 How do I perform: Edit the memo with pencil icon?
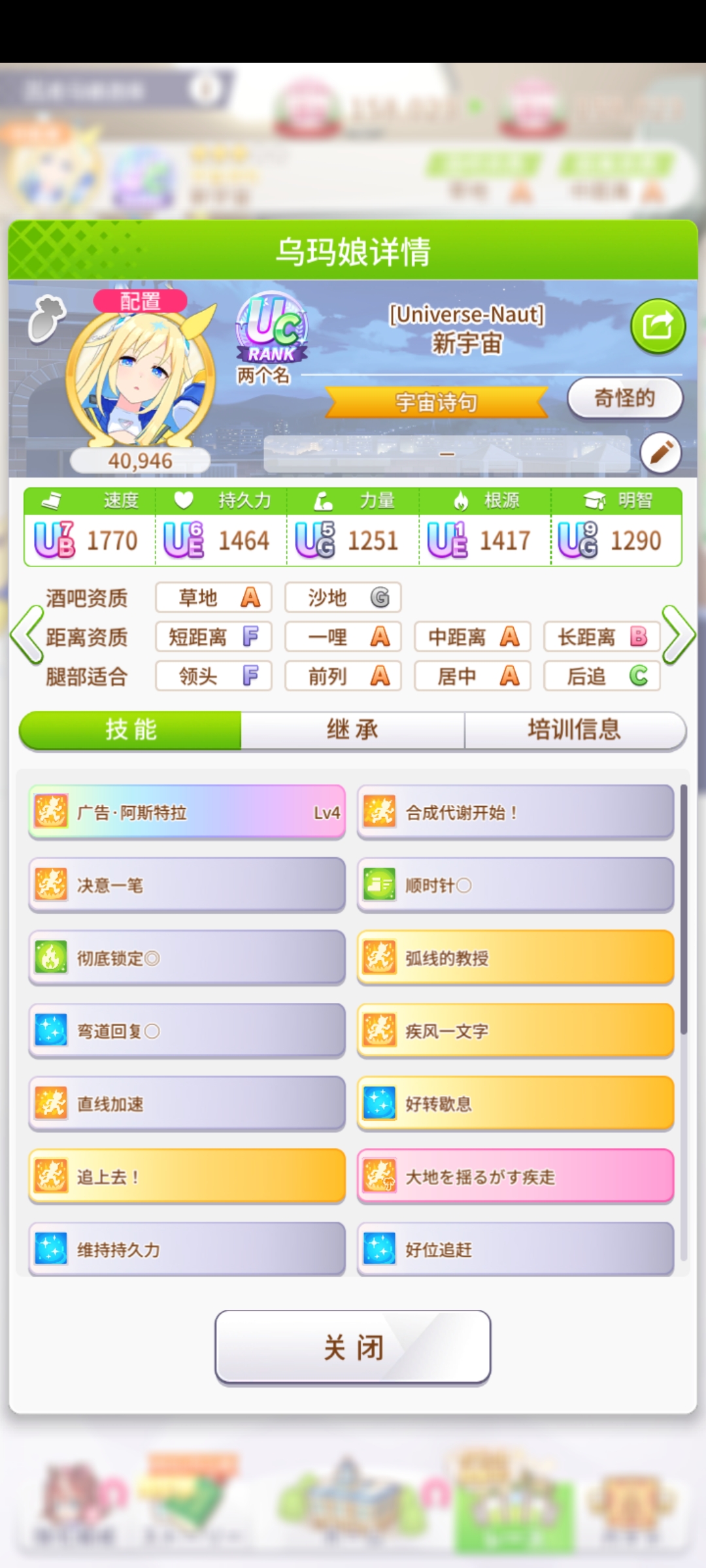click(x=660, y=453)
